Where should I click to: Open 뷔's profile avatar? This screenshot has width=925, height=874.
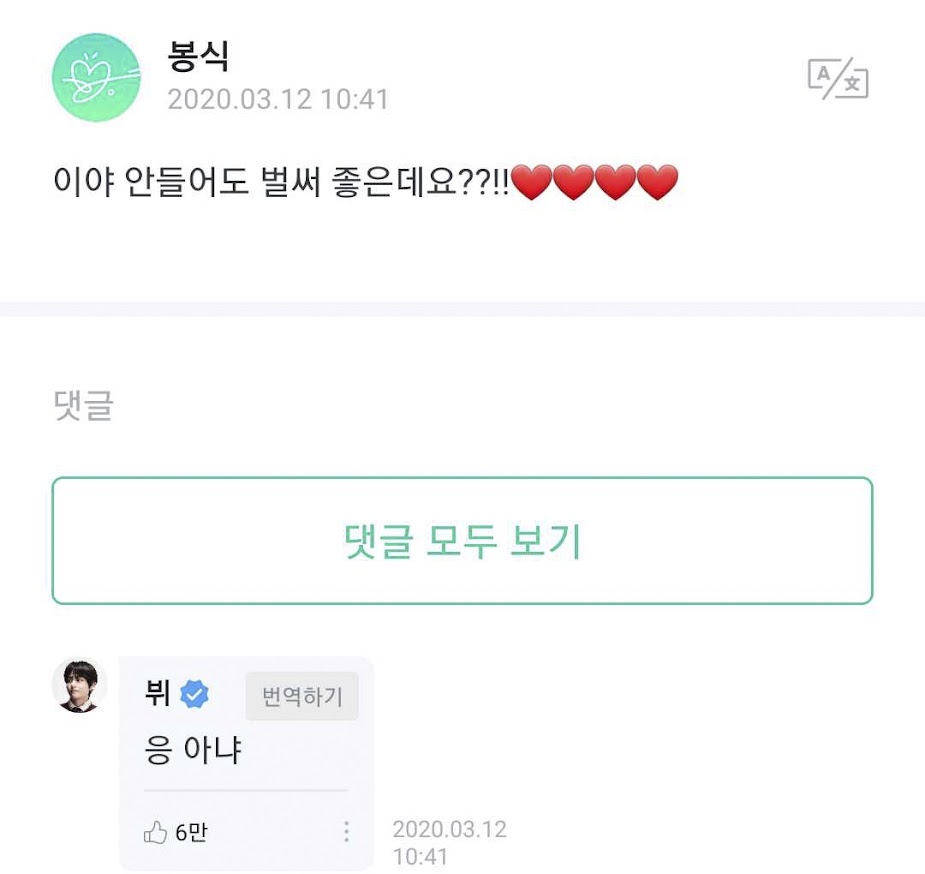[x=79, y=686]
